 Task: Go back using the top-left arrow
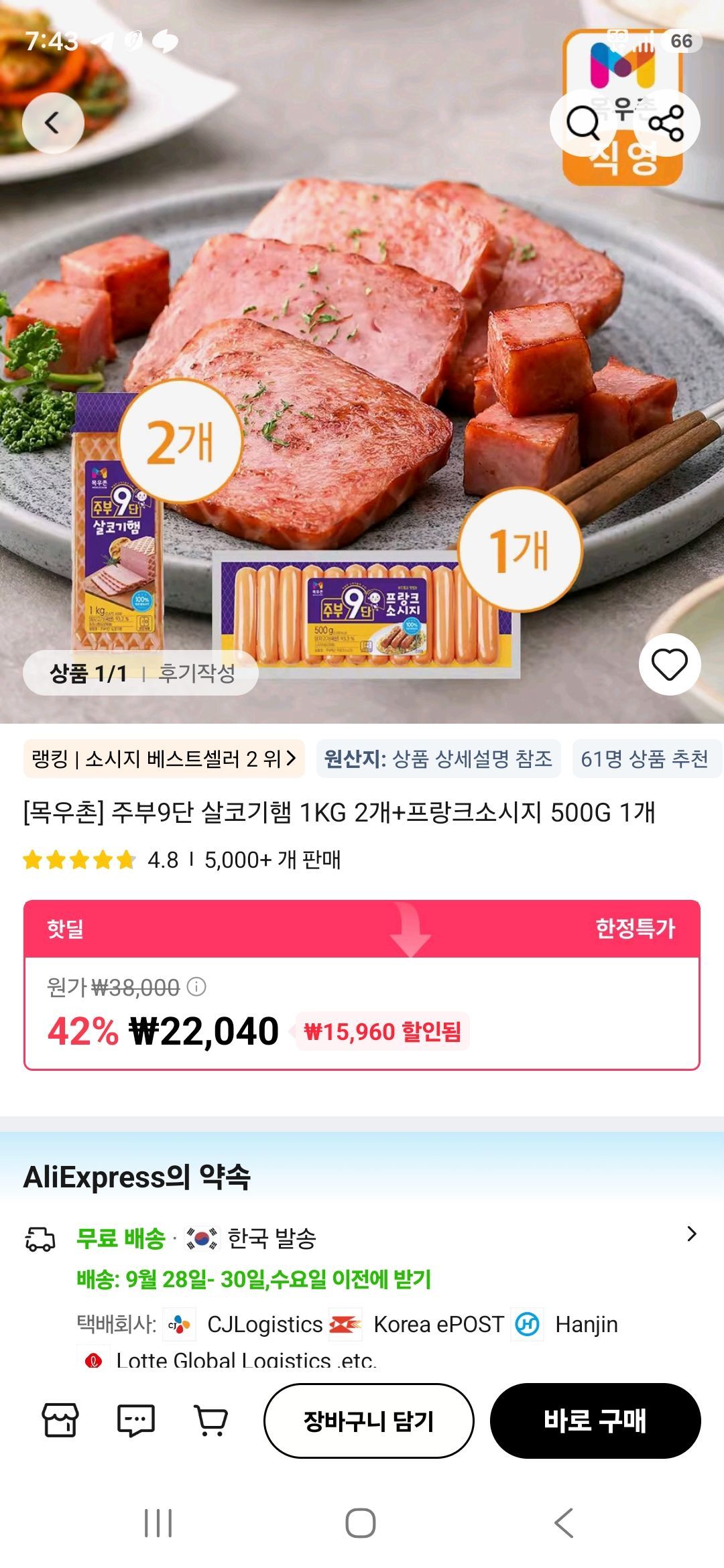tap(53, 123)
